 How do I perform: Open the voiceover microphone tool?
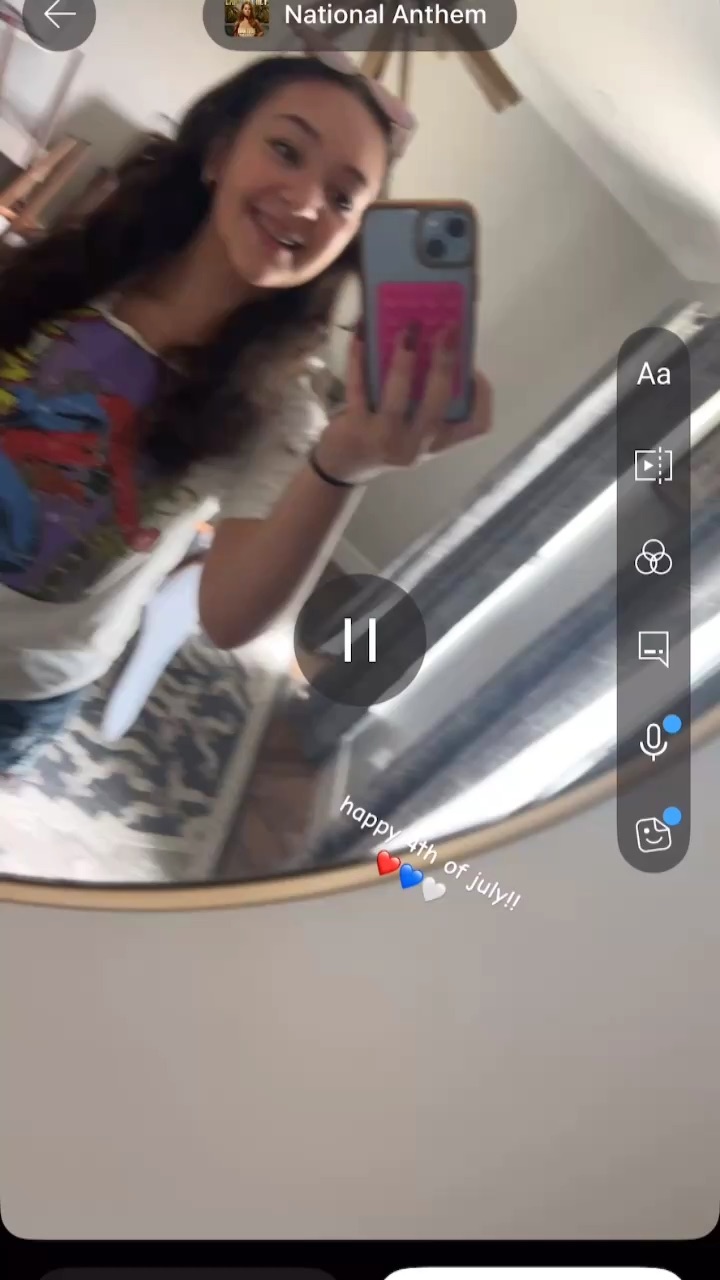[x=653, y=741]
